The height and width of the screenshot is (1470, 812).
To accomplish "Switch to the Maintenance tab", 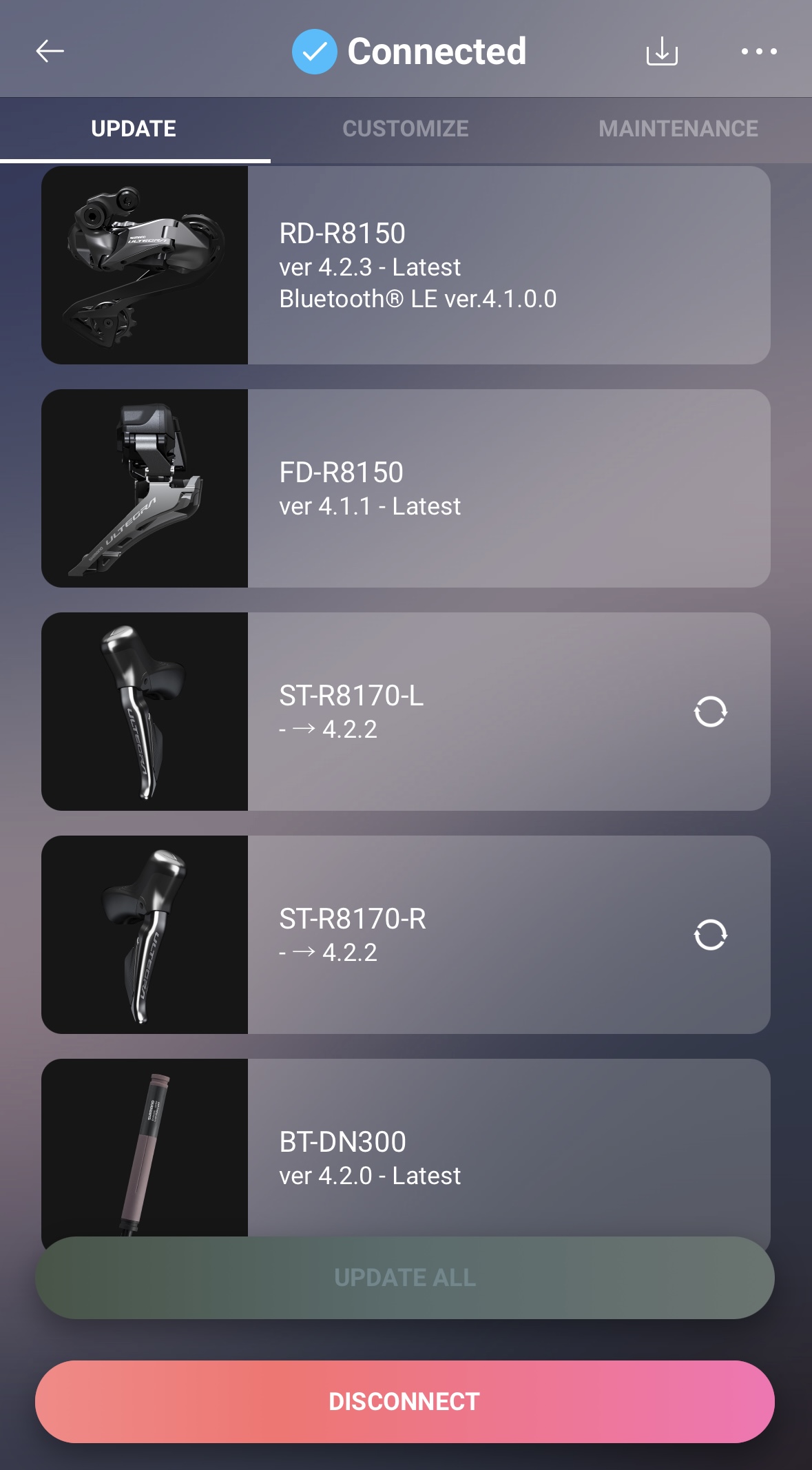I will pos(678,129).
